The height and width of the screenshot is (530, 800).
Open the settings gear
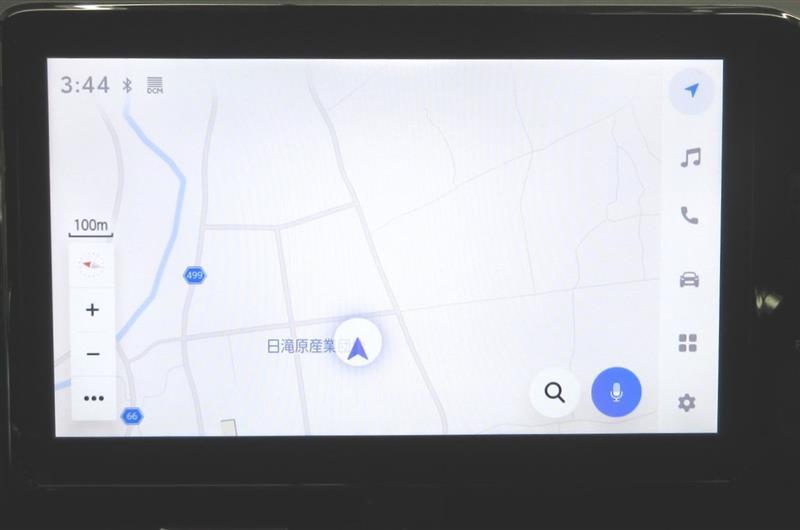pyautogui.click(x=687, y=403)
